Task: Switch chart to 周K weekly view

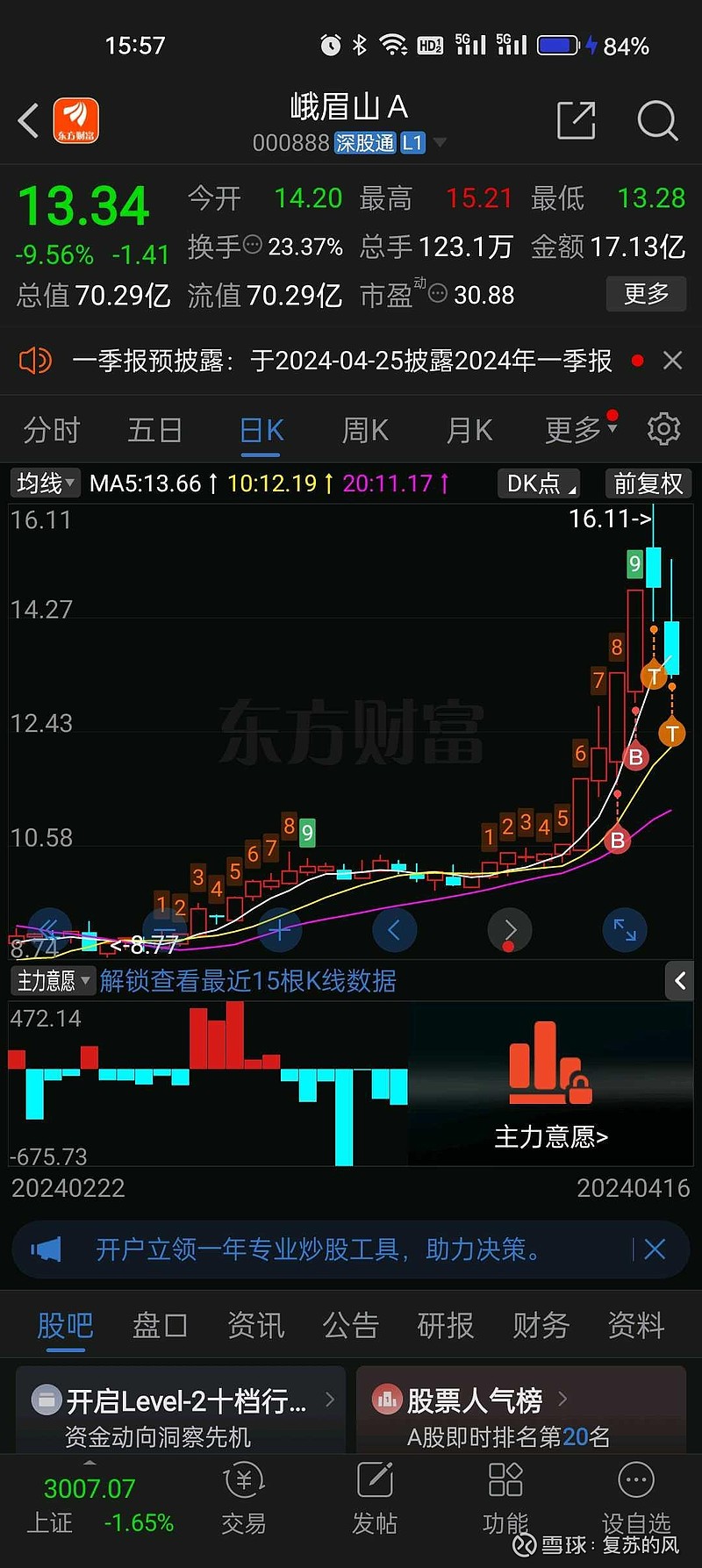Action: pyautogui.click(x=364, y=429)
